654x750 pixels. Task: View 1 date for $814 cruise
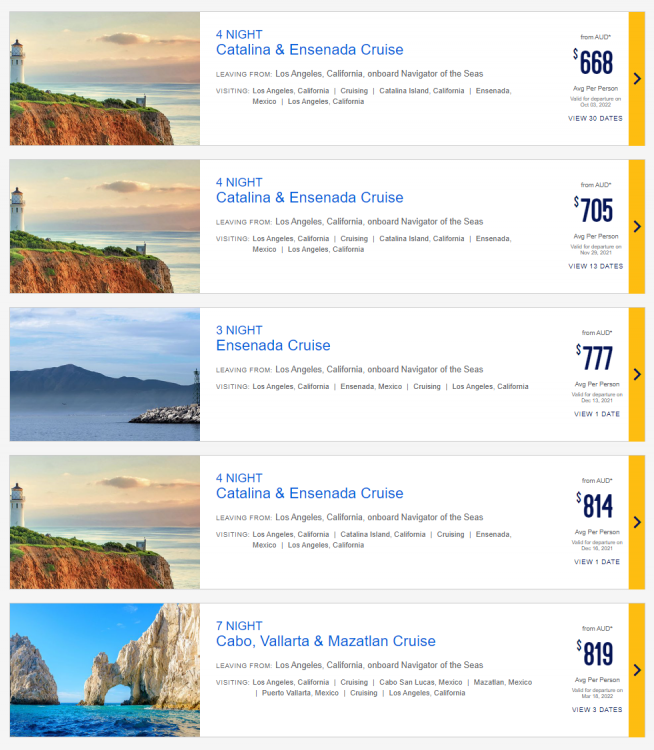(x=596, y=562)
